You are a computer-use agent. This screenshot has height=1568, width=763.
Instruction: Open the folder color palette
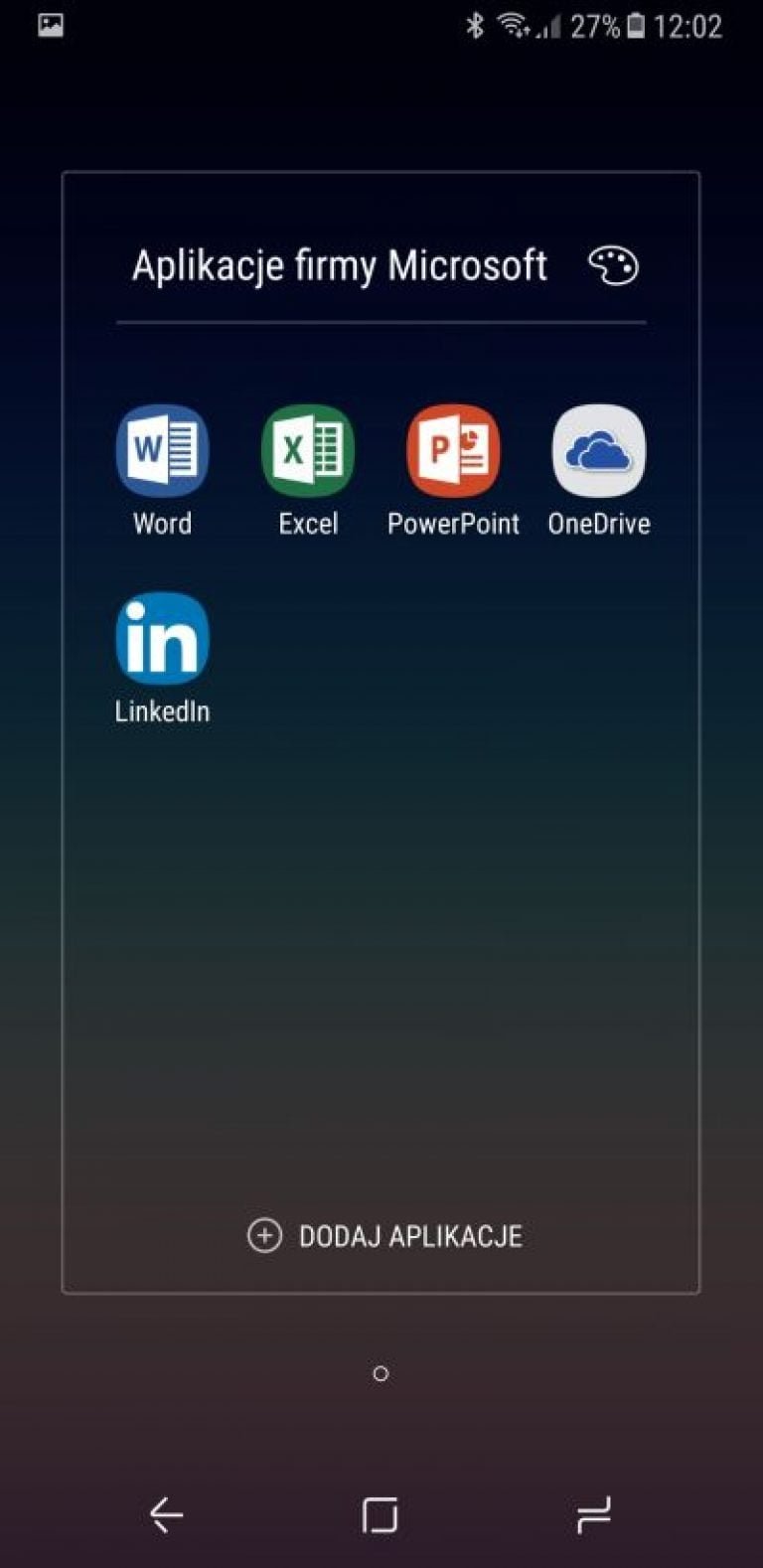pos(613,266)
